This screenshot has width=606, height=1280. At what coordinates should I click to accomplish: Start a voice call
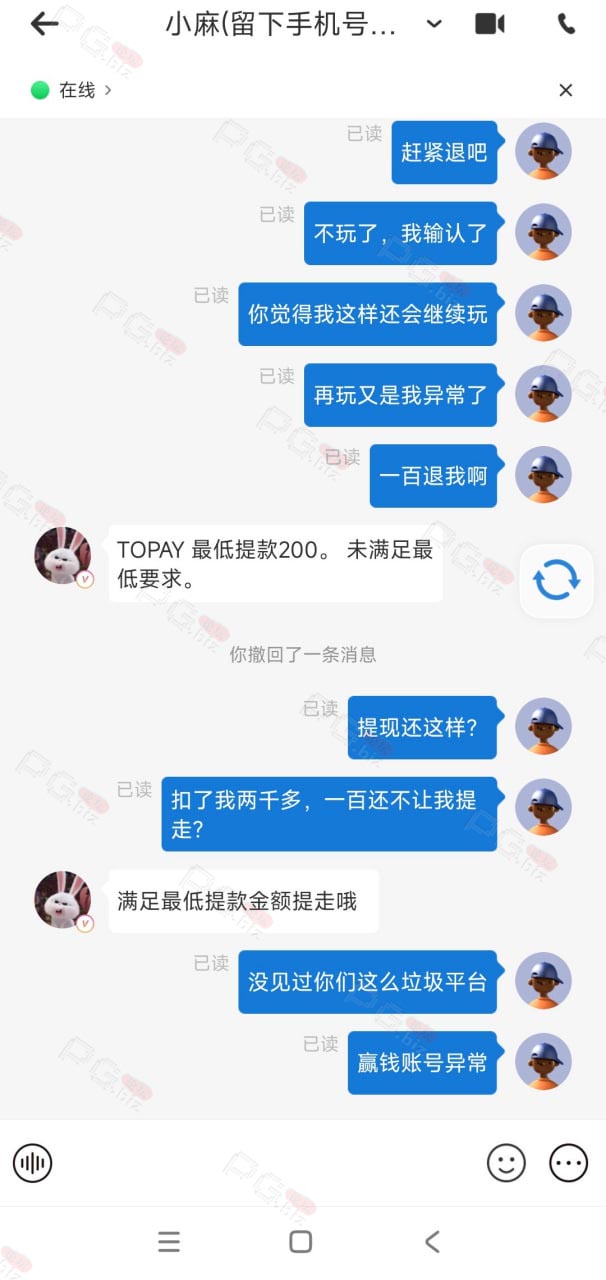tap(567, 24)
